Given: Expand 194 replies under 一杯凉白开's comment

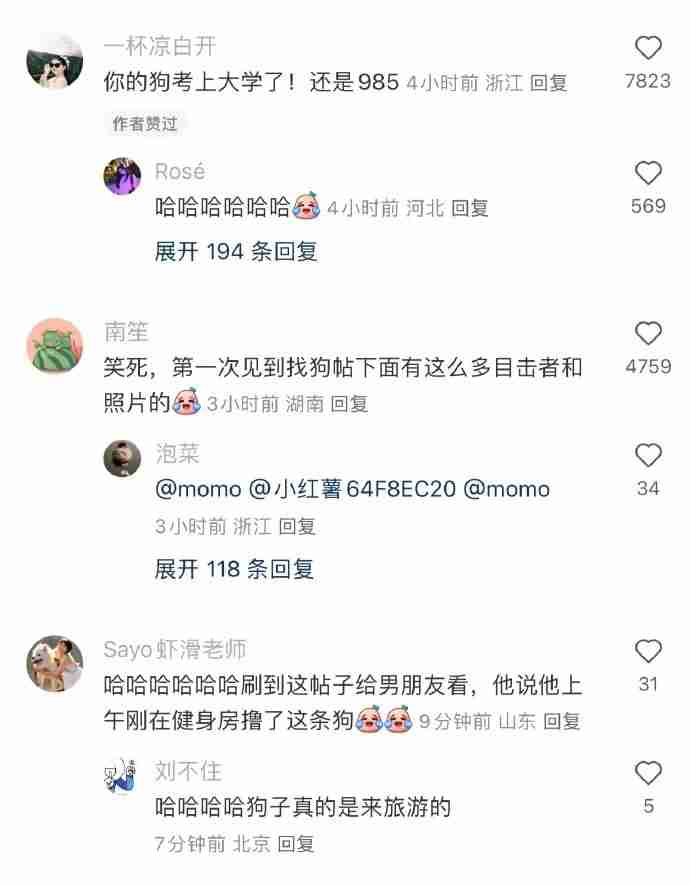Looking at the screenshot, I should point(236,252).
